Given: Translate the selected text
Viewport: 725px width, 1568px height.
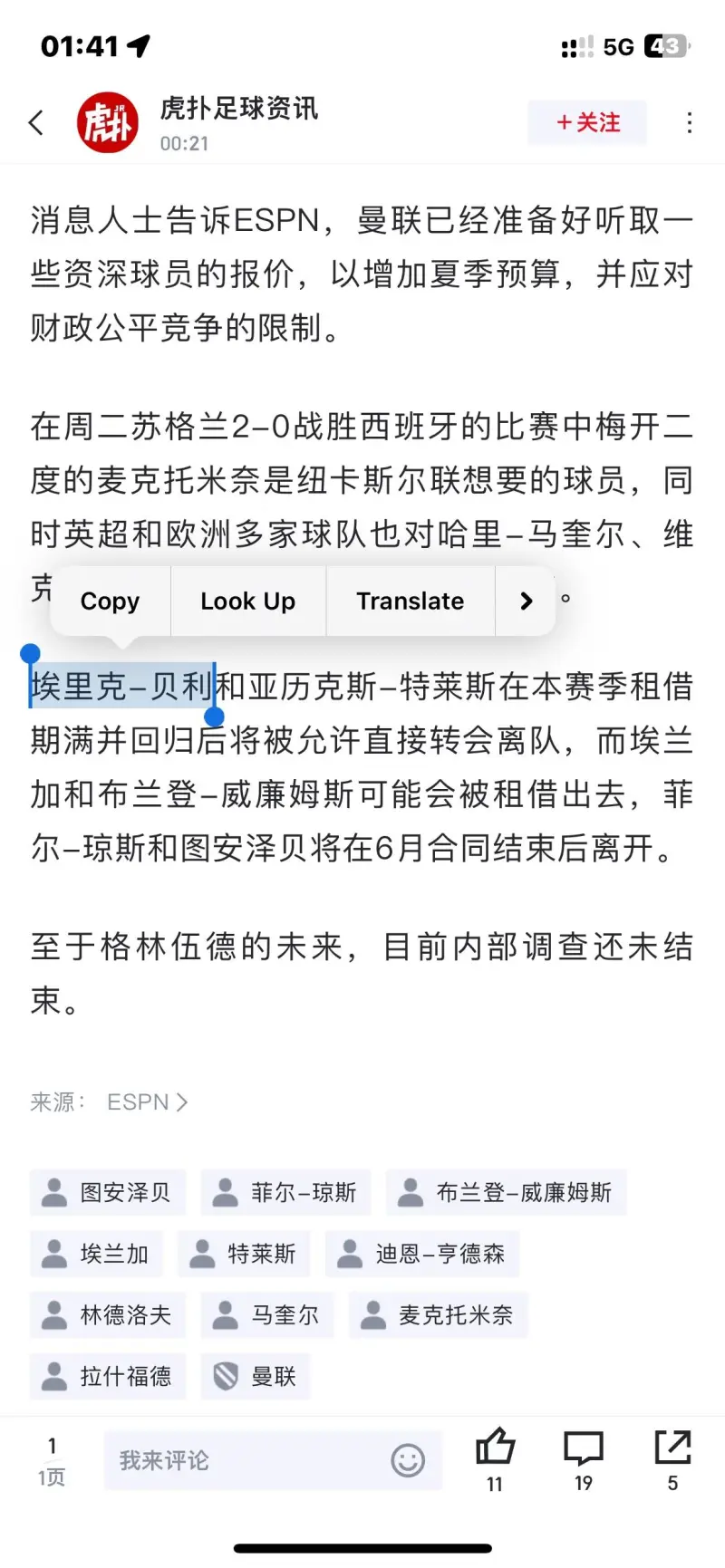Looking at the screenshot, I should (x=410, y=601).
